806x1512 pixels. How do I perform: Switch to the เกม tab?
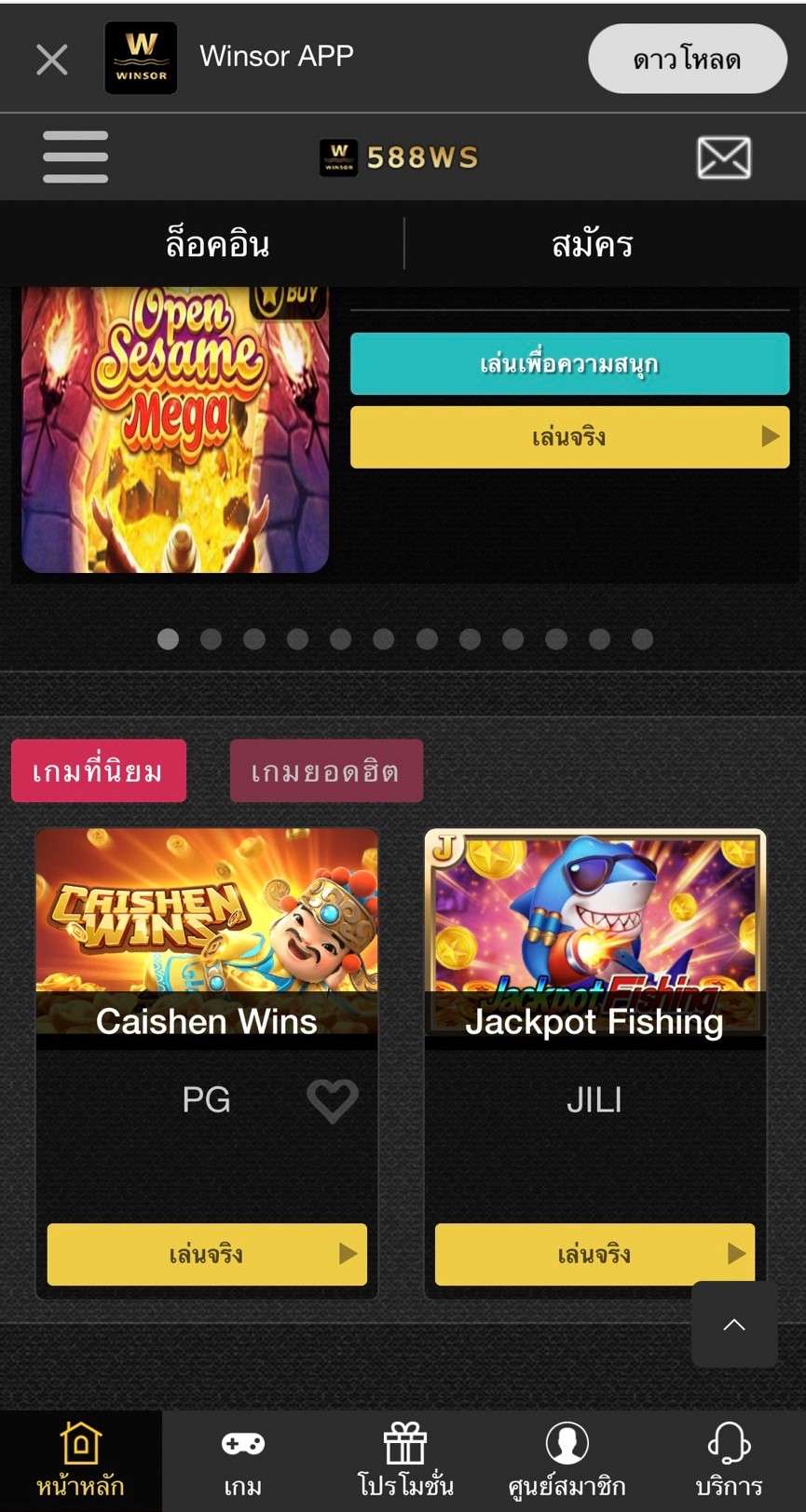pyautogui.click(x=242, y=1460)
